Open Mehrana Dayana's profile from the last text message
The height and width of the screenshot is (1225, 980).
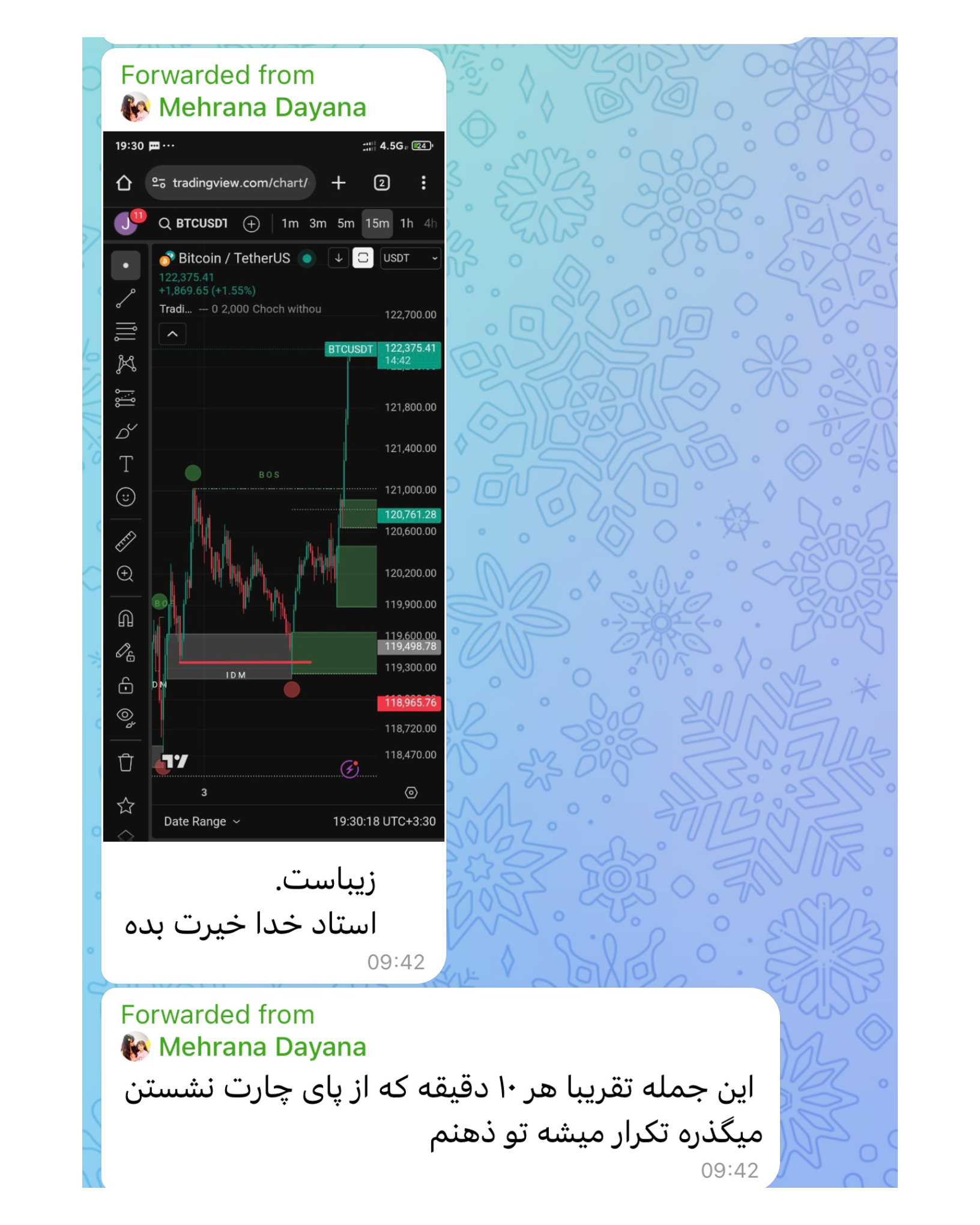click(262, 1047)
